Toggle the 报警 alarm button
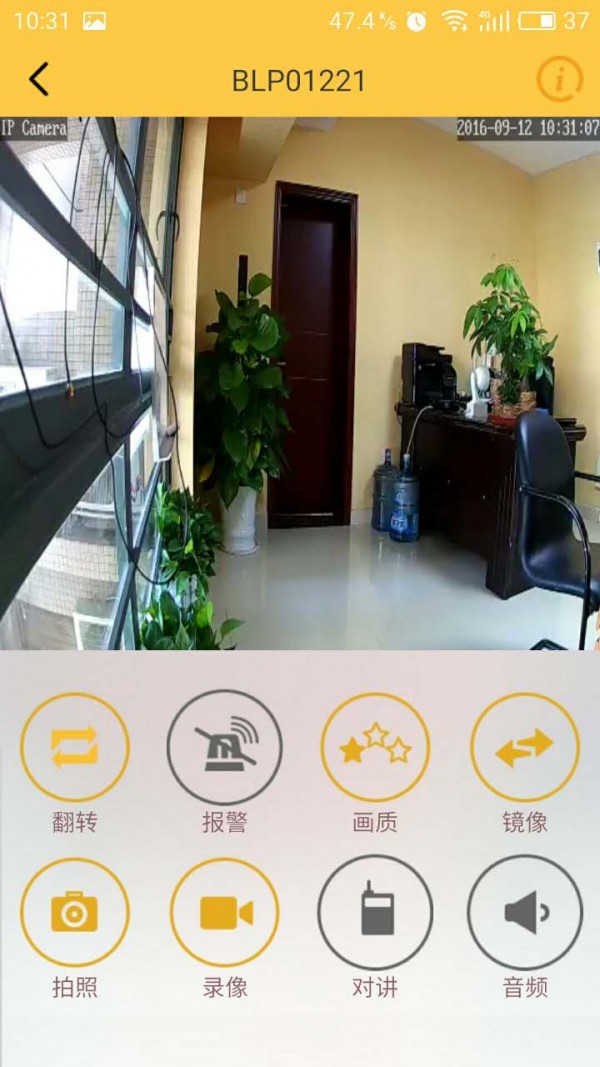 pyautogui.click(x=225, y=748)
